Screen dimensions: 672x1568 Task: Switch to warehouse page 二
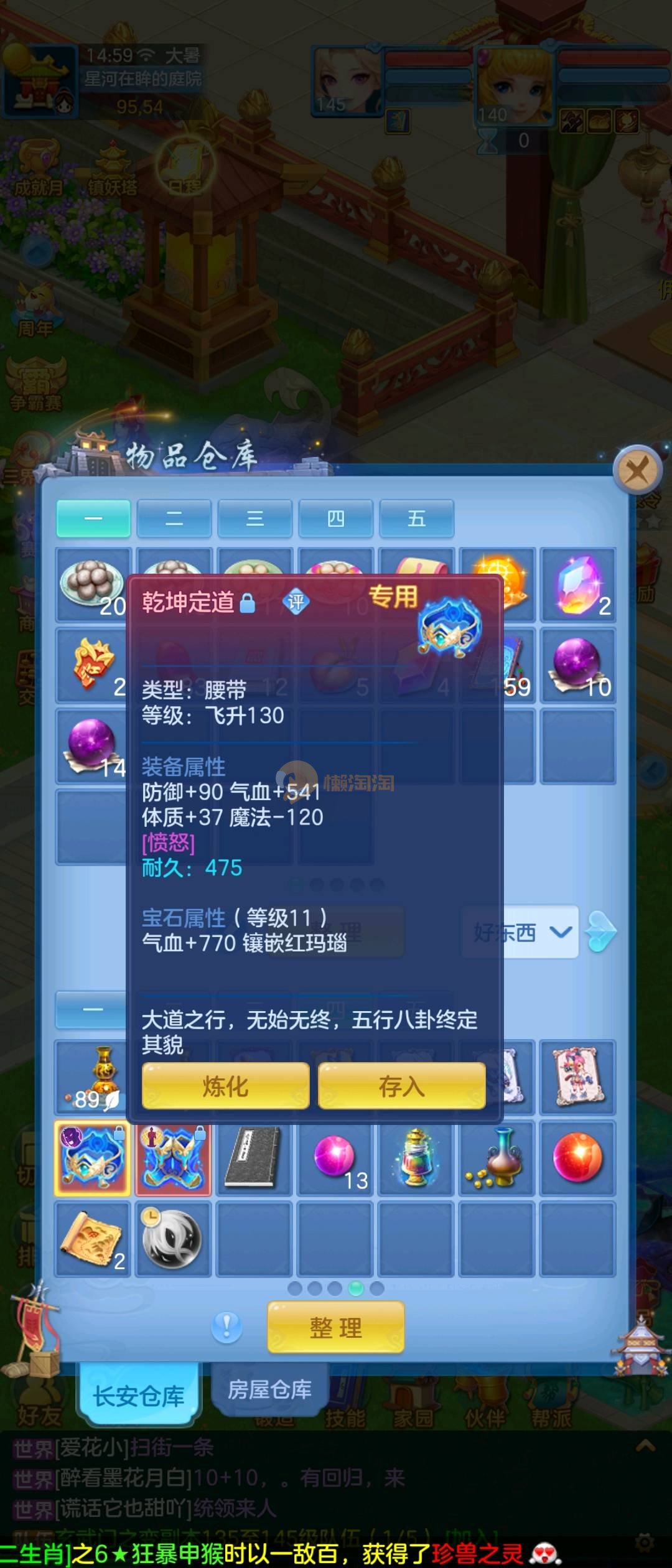tap(174, 518)
